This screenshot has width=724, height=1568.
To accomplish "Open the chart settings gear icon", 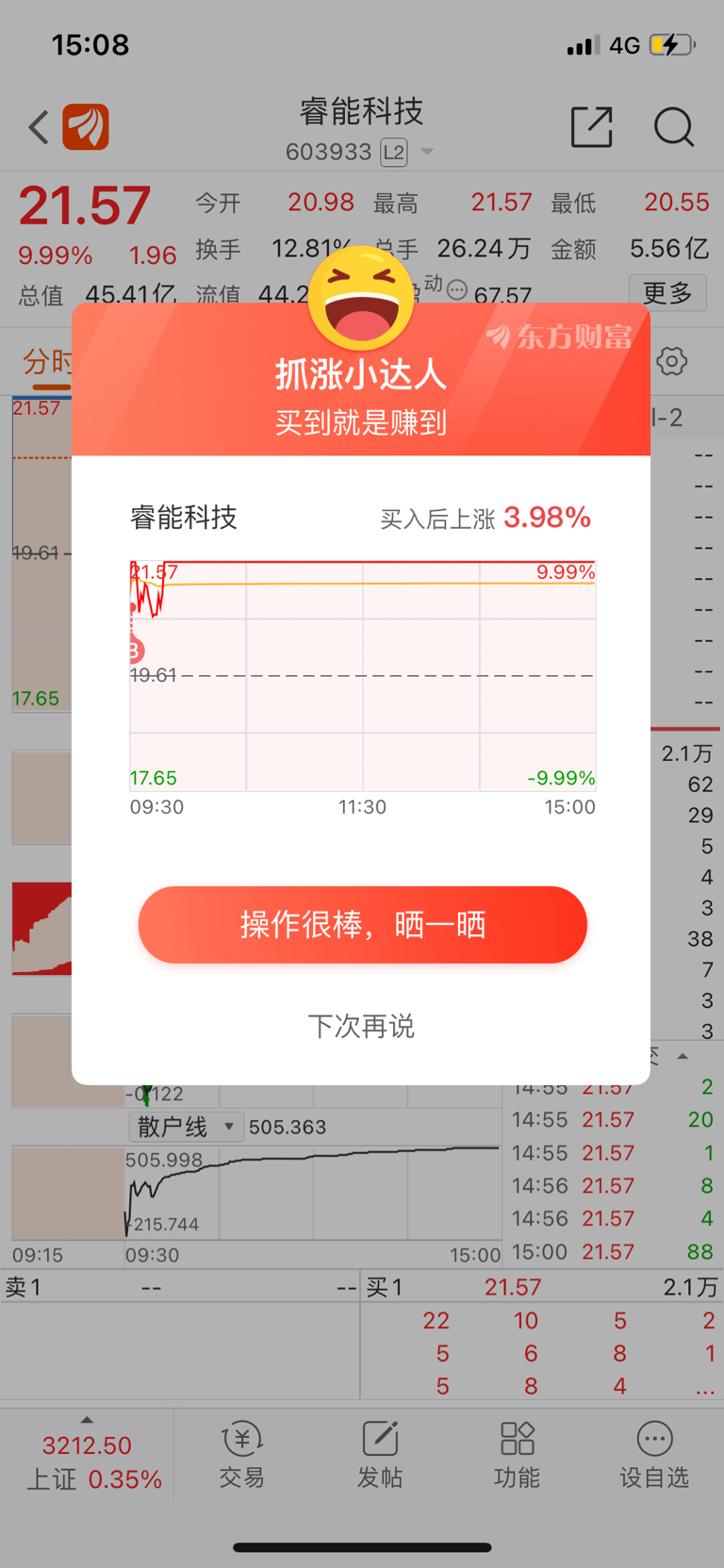I will [671, 361].
